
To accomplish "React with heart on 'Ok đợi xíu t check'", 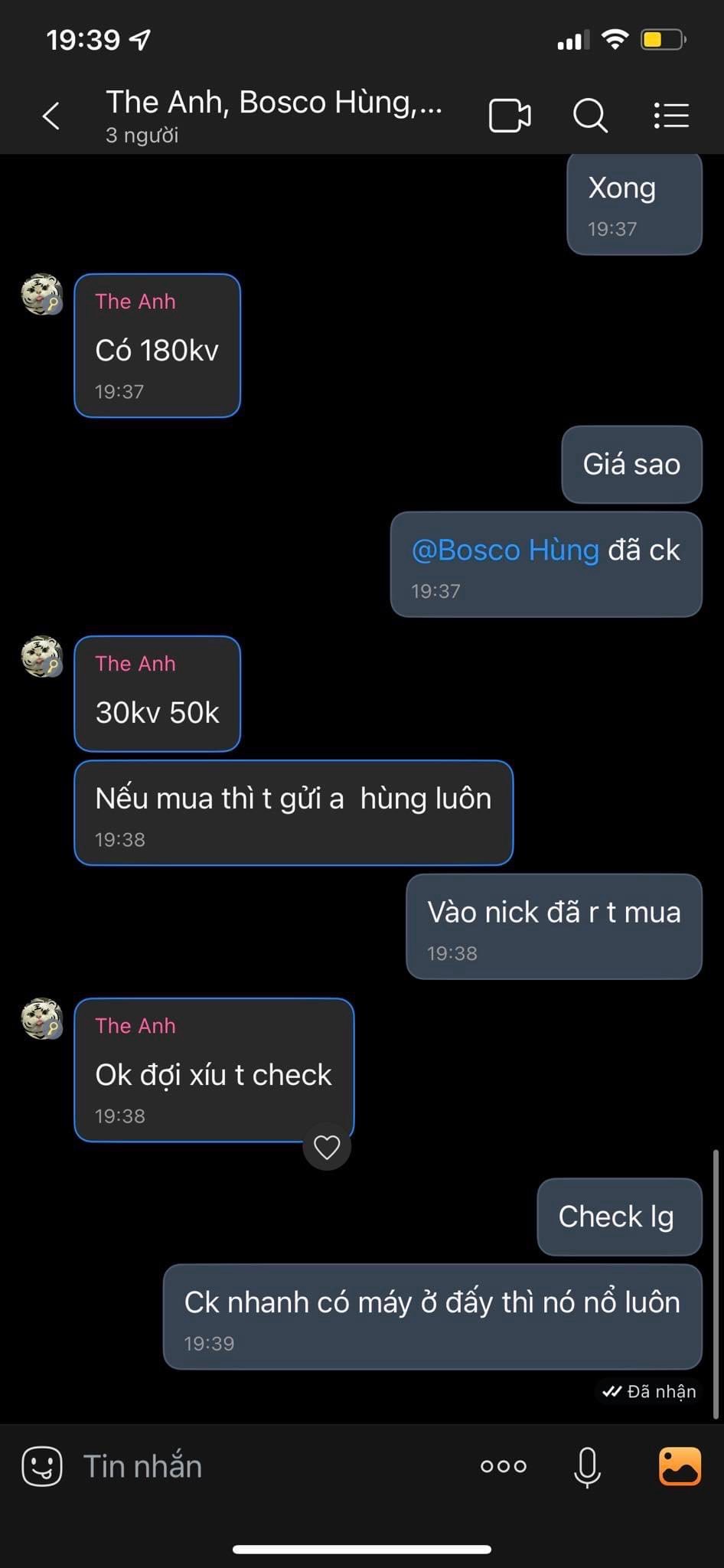I will coord(327,1147).
